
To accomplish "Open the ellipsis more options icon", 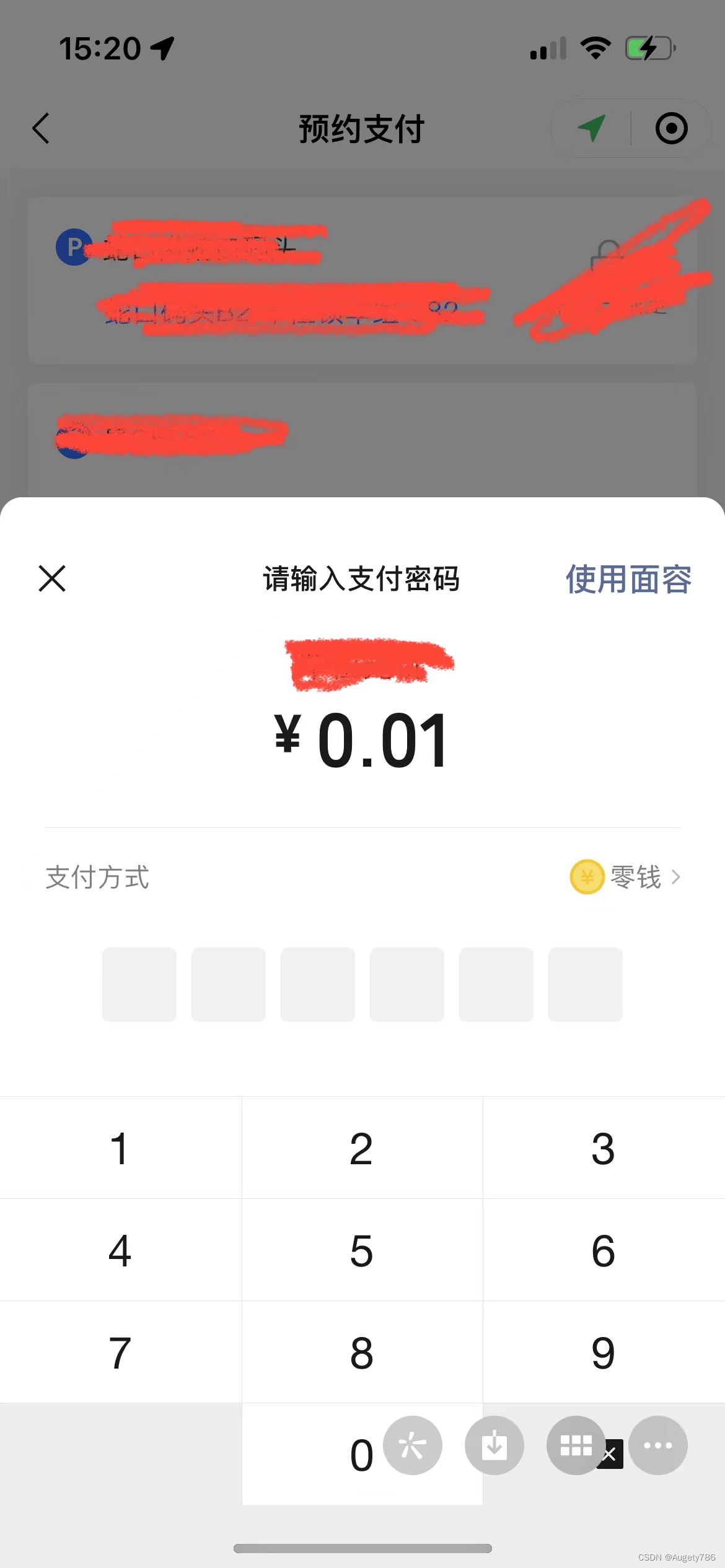I will [658, 1445].
